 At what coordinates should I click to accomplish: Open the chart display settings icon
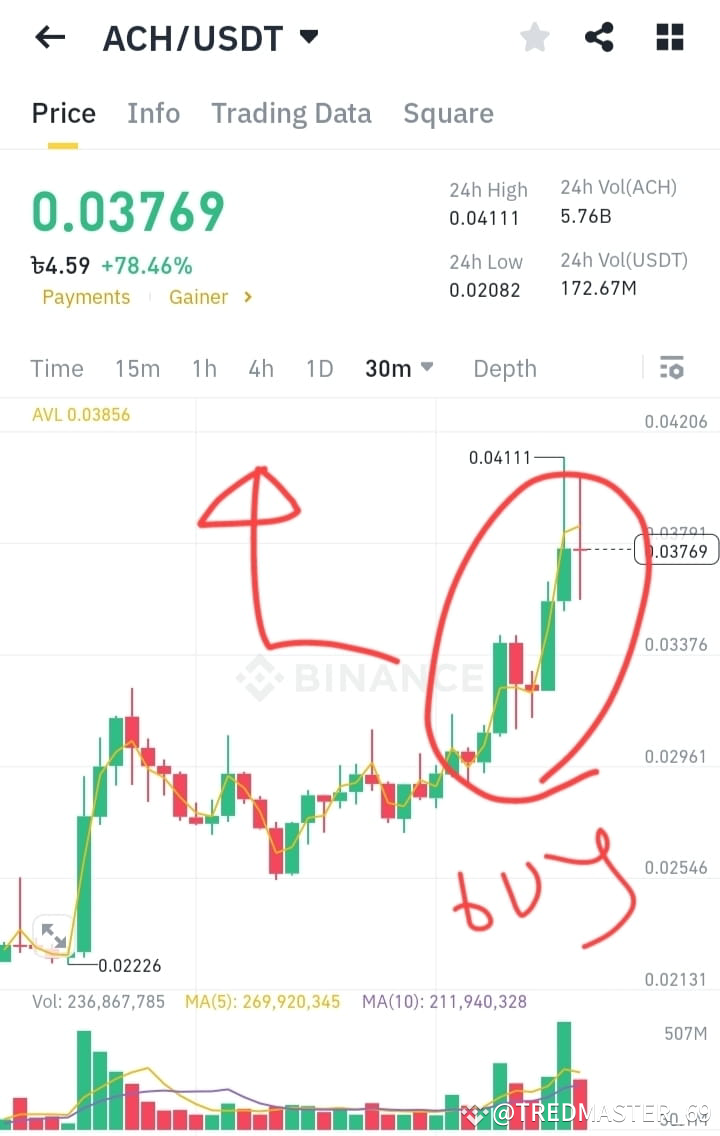[671, 368]
